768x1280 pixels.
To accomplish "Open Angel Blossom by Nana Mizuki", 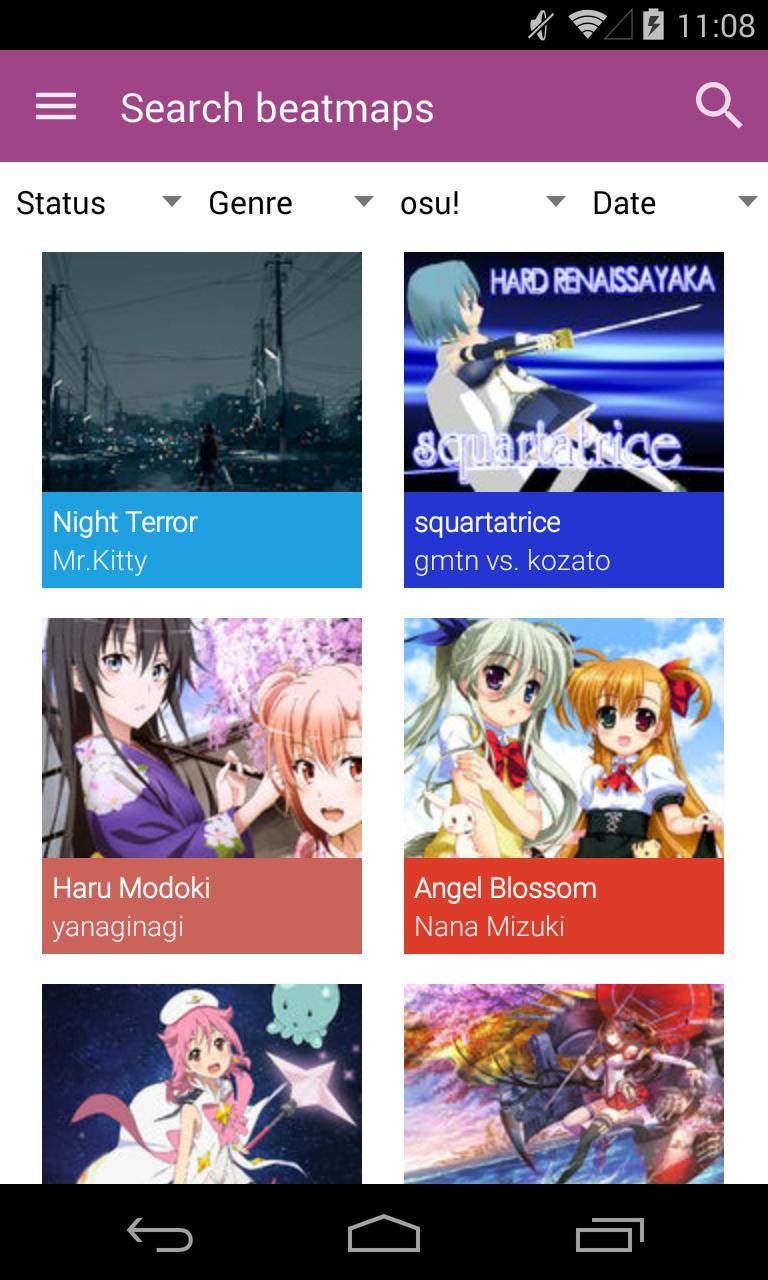I will [563, 785].
